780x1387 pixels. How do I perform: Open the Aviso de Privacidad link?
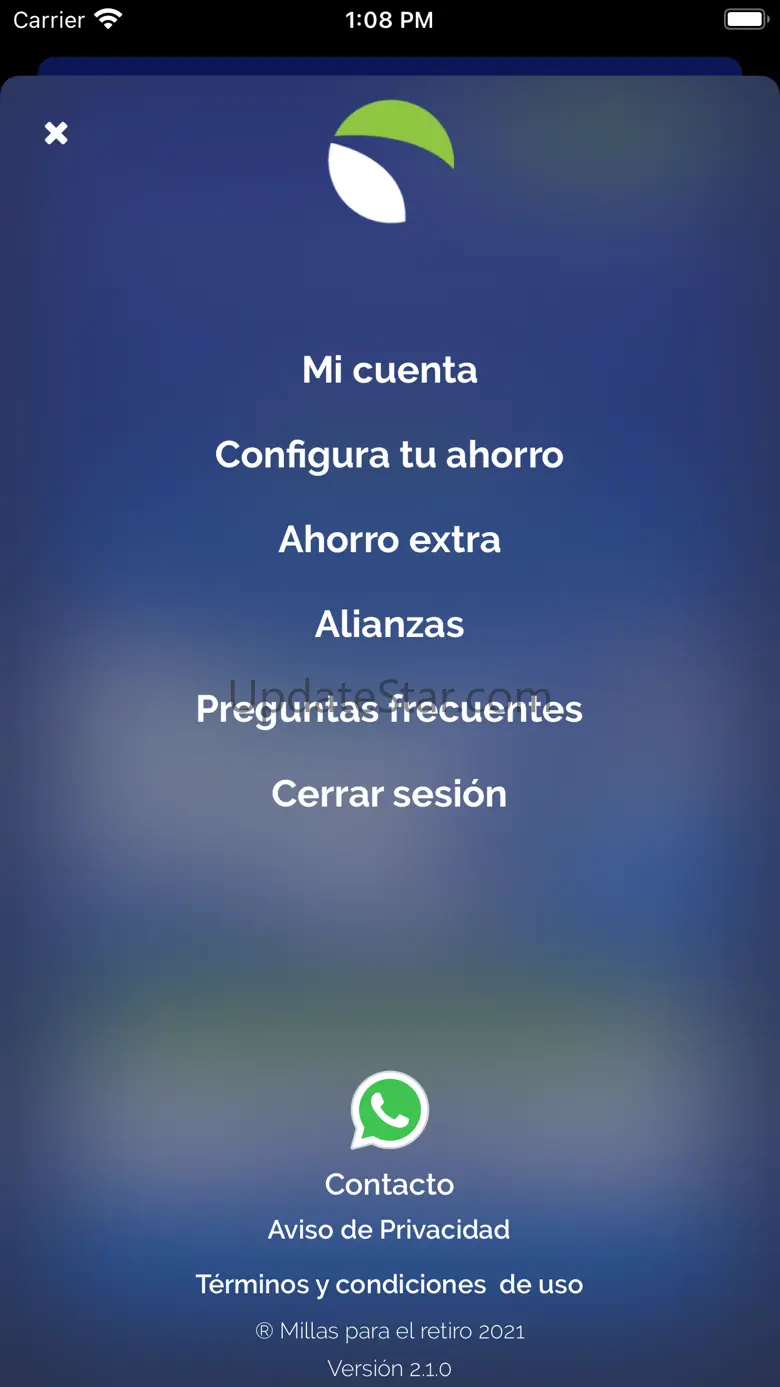[389, 1230]
